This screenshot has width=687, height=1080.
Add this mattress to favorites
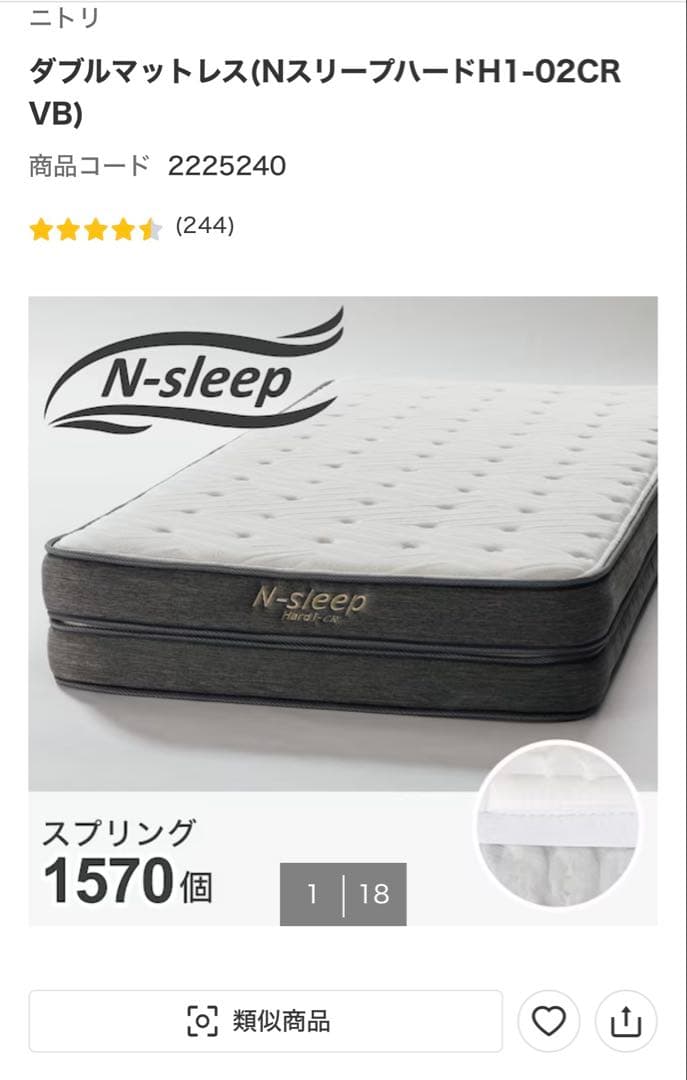point(548,1021)
